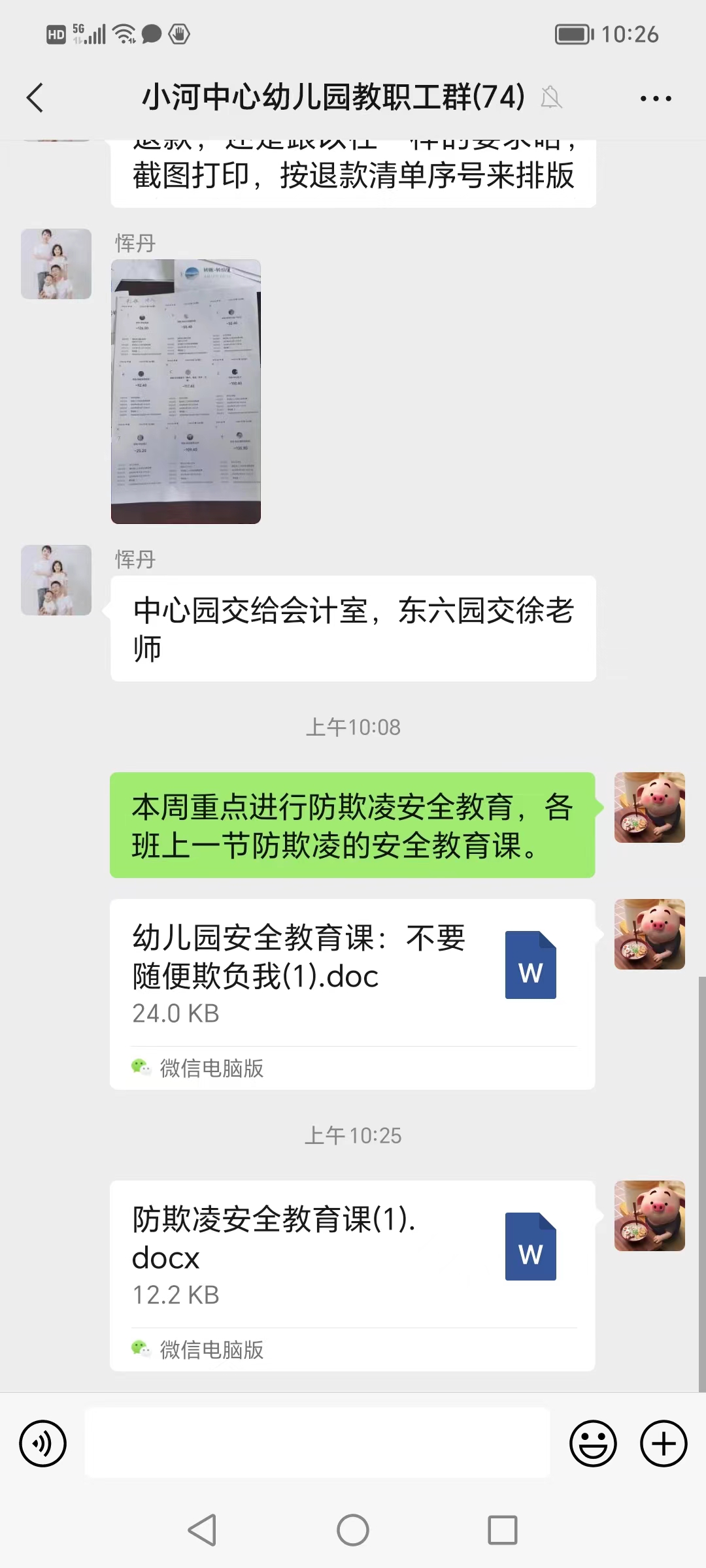This screenshot has width=706, height=1568.
Task: Tap the system home button
Action: point(353,1530)
